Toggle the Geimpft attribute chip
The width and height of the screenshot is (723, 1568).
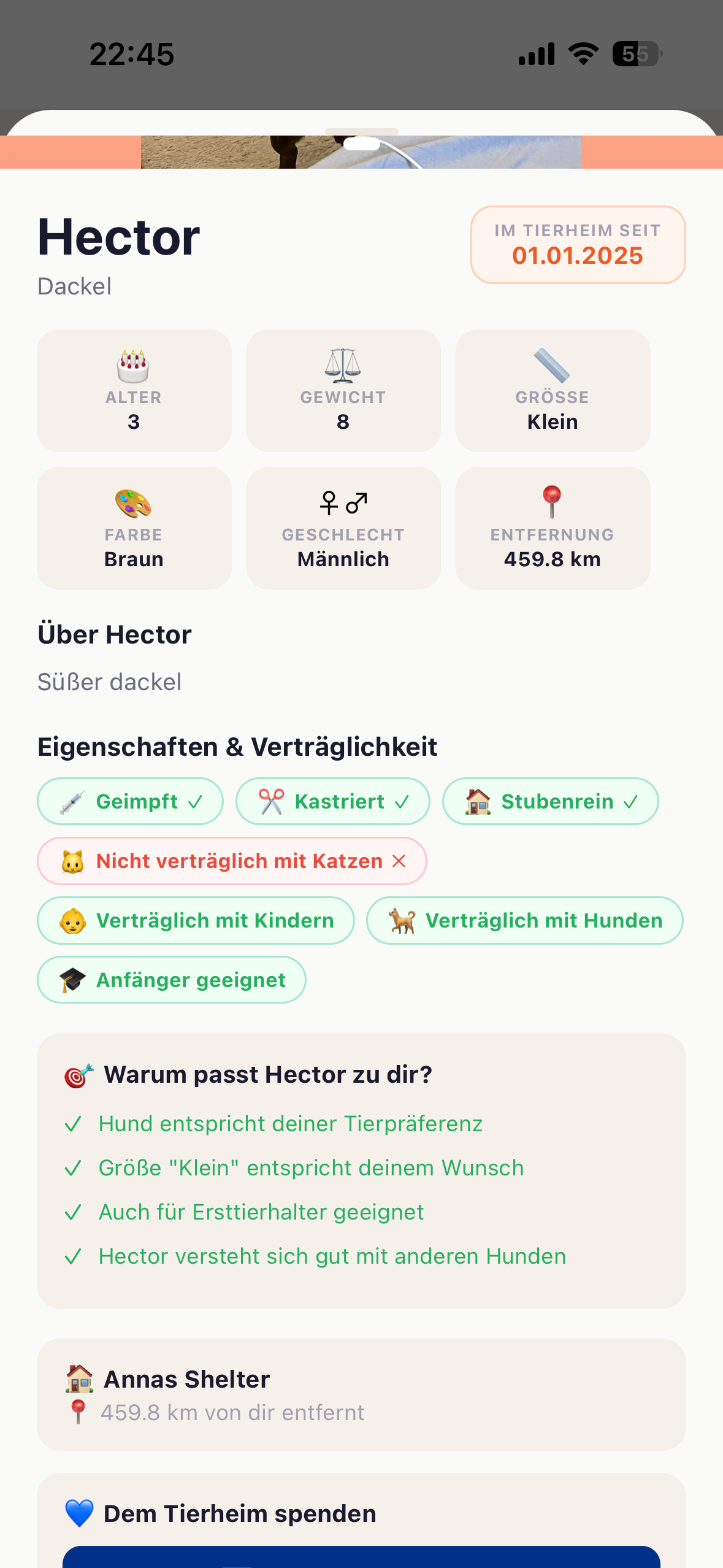pos(129,801)
